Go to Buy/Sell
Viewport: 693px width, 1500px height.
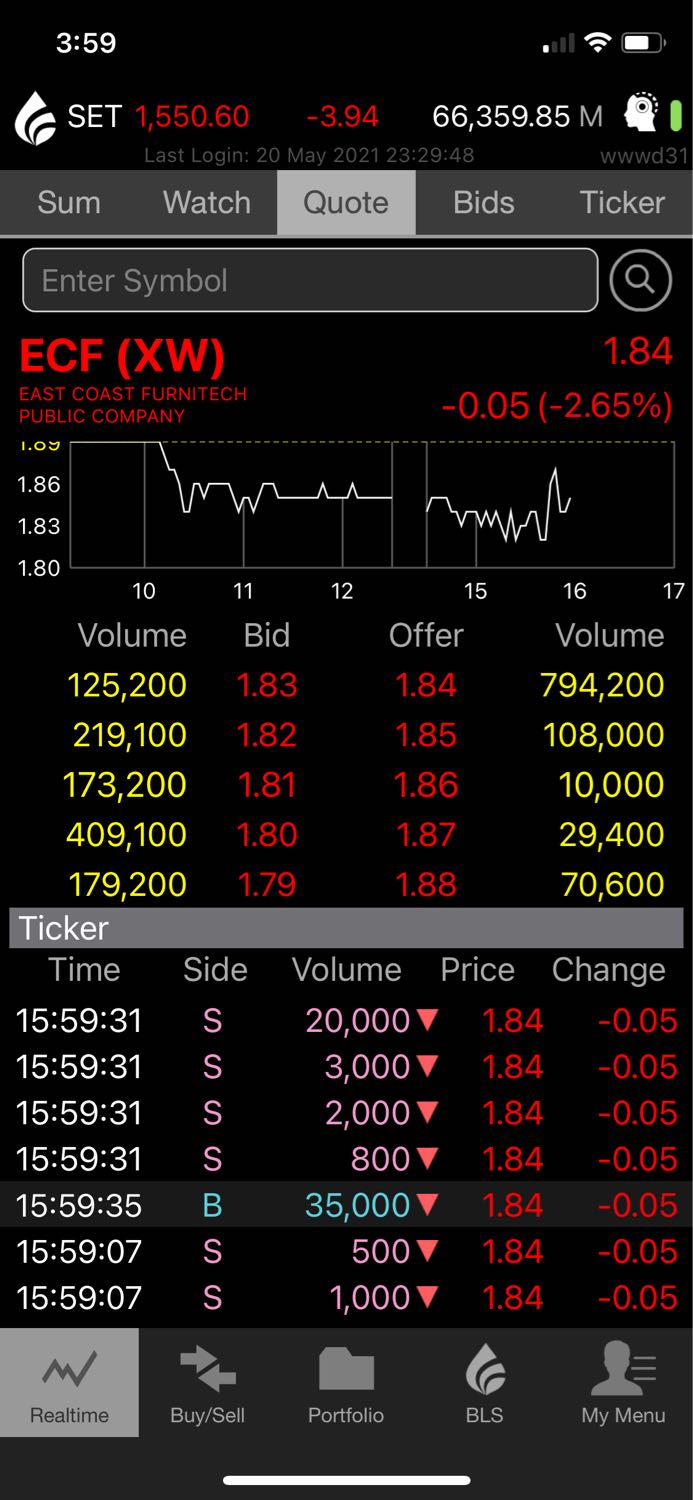point(207,1383)
